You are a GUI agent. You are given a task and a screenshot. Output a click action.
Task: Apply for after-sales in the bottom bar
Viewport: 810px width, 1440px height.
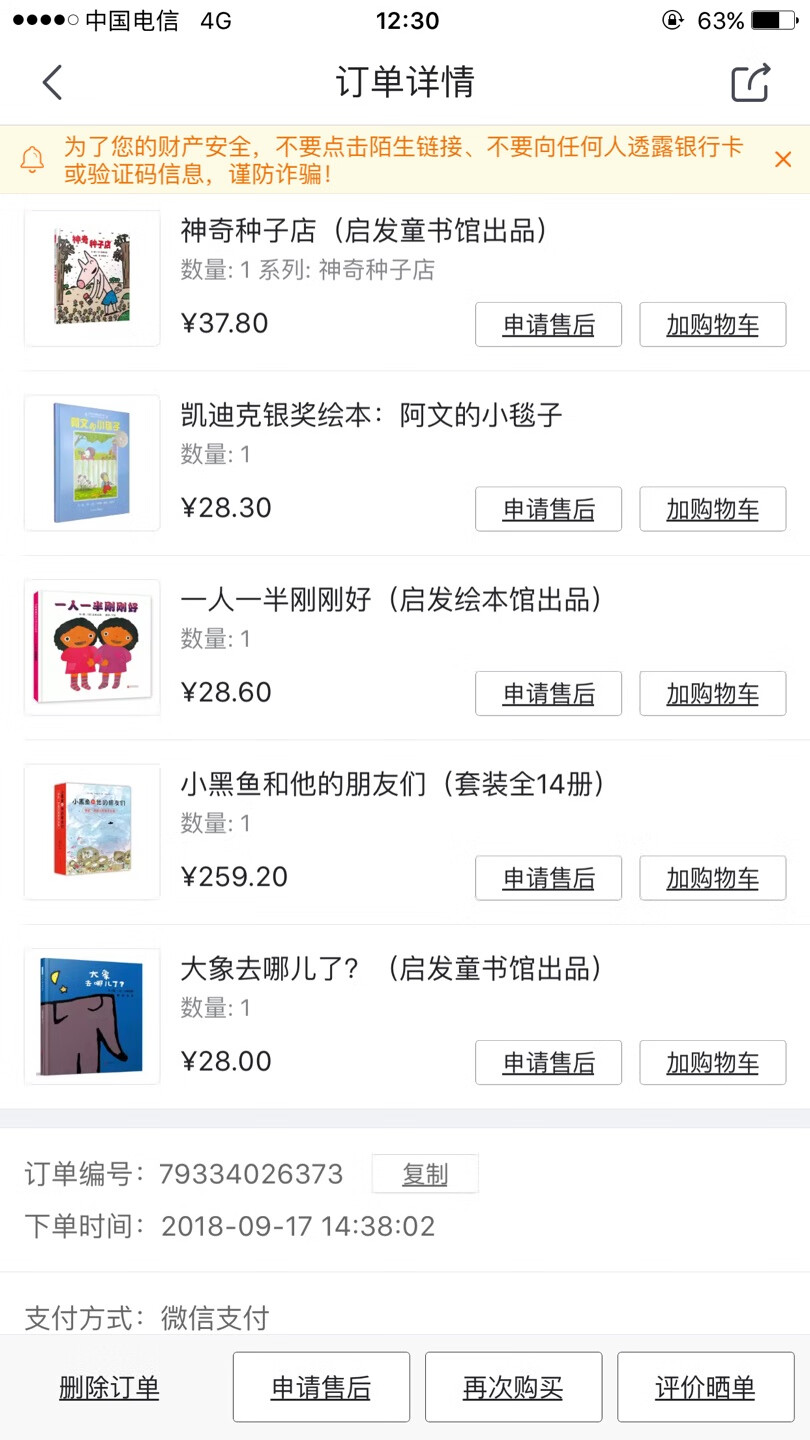coord(321,1387)
